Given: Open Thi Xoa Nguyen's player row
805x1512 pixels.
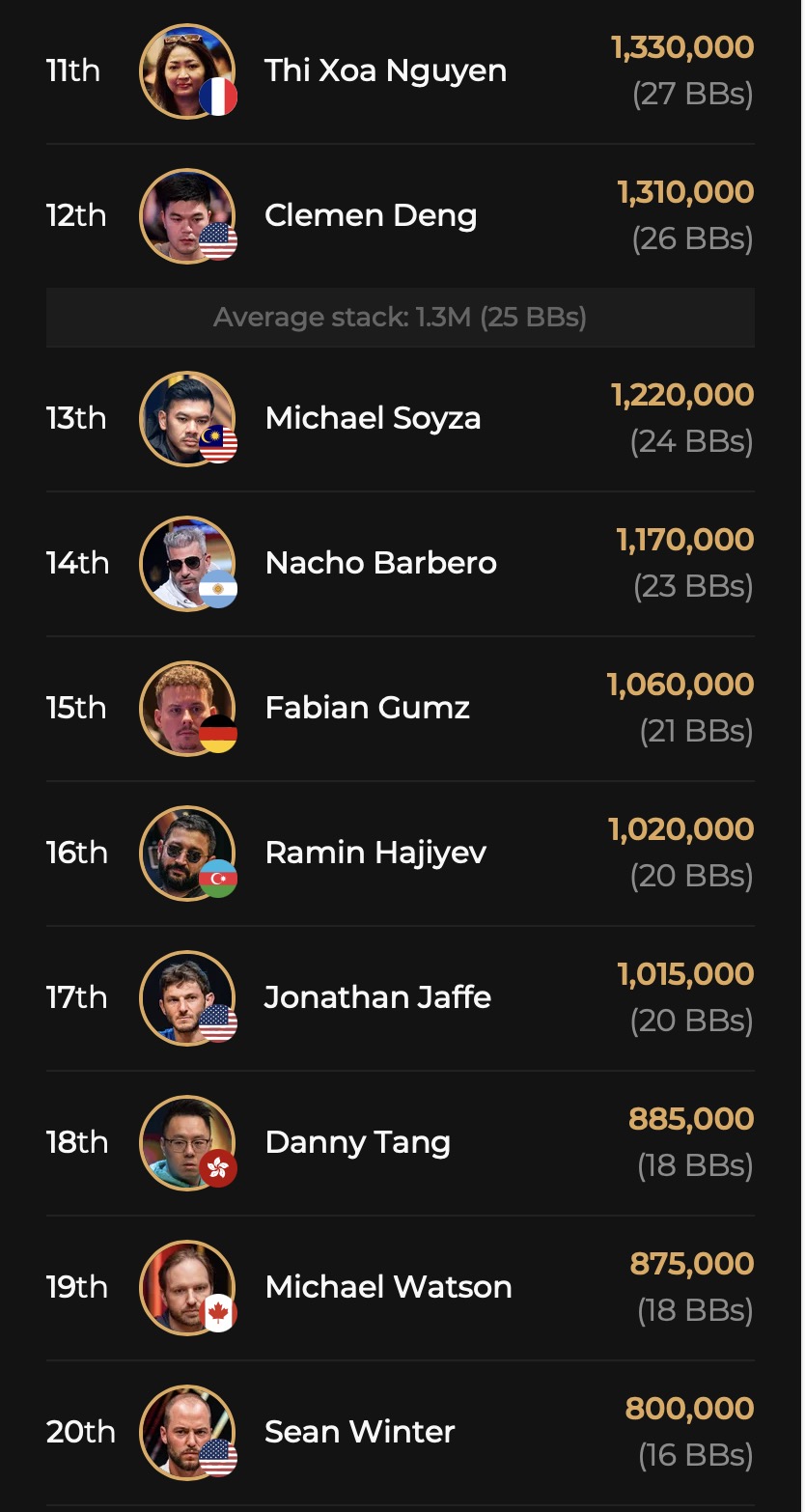Looking at the screenshot, I should tap(385, 71).
